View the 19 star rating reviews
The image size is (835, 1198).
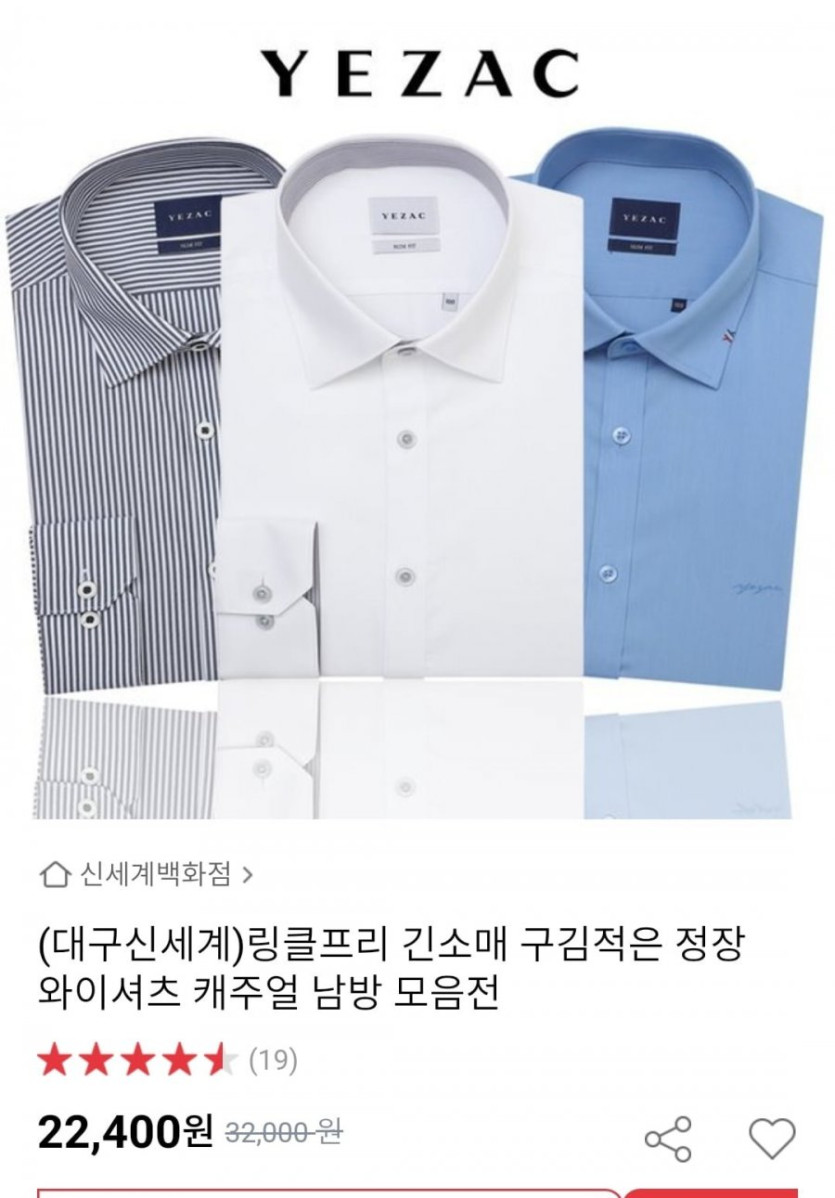click(x=168, y=1060)
